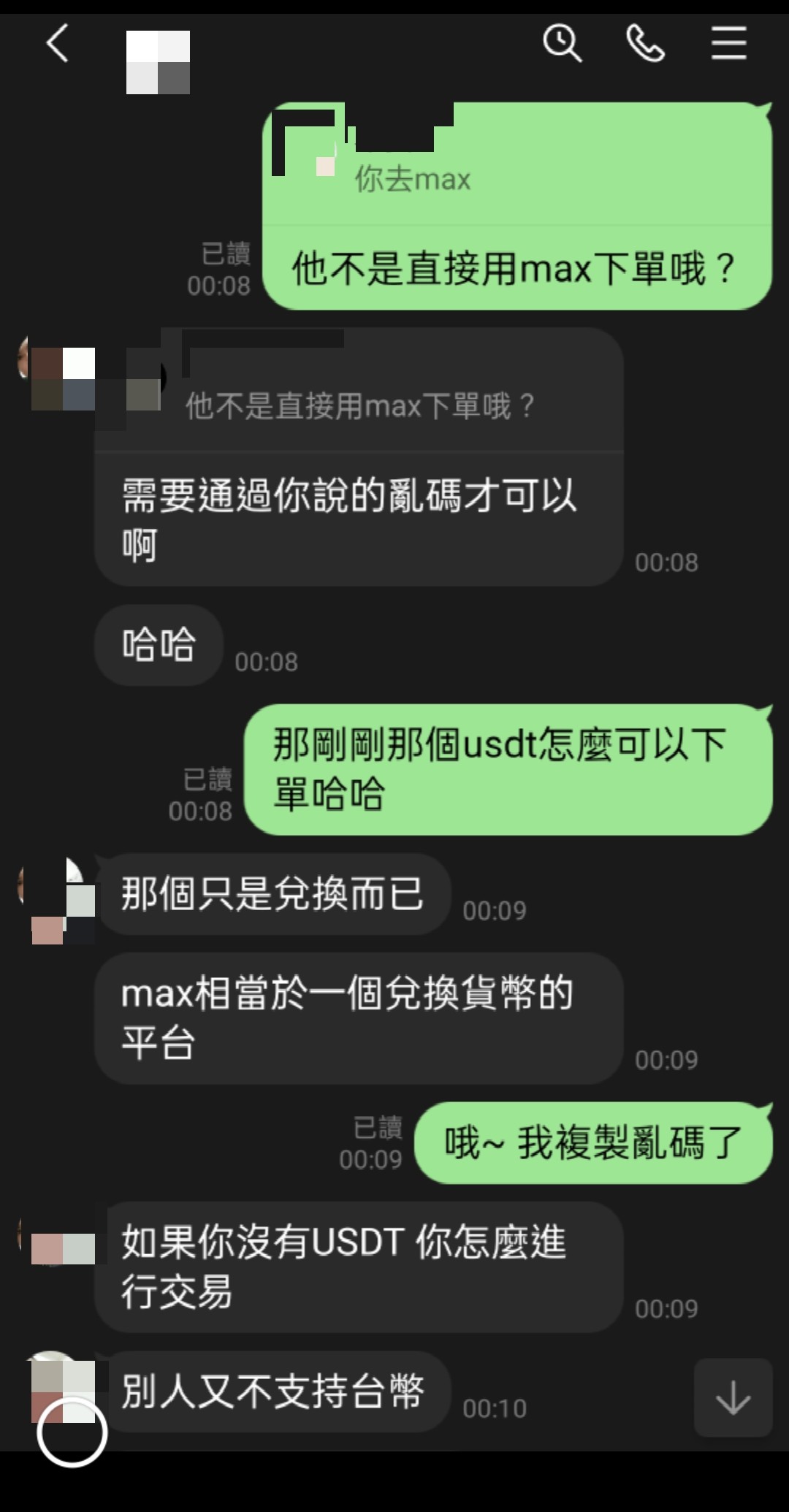Open the chat menu via the hamburger icon
Screen dimensions: 789x1512
tap(728, 45)
